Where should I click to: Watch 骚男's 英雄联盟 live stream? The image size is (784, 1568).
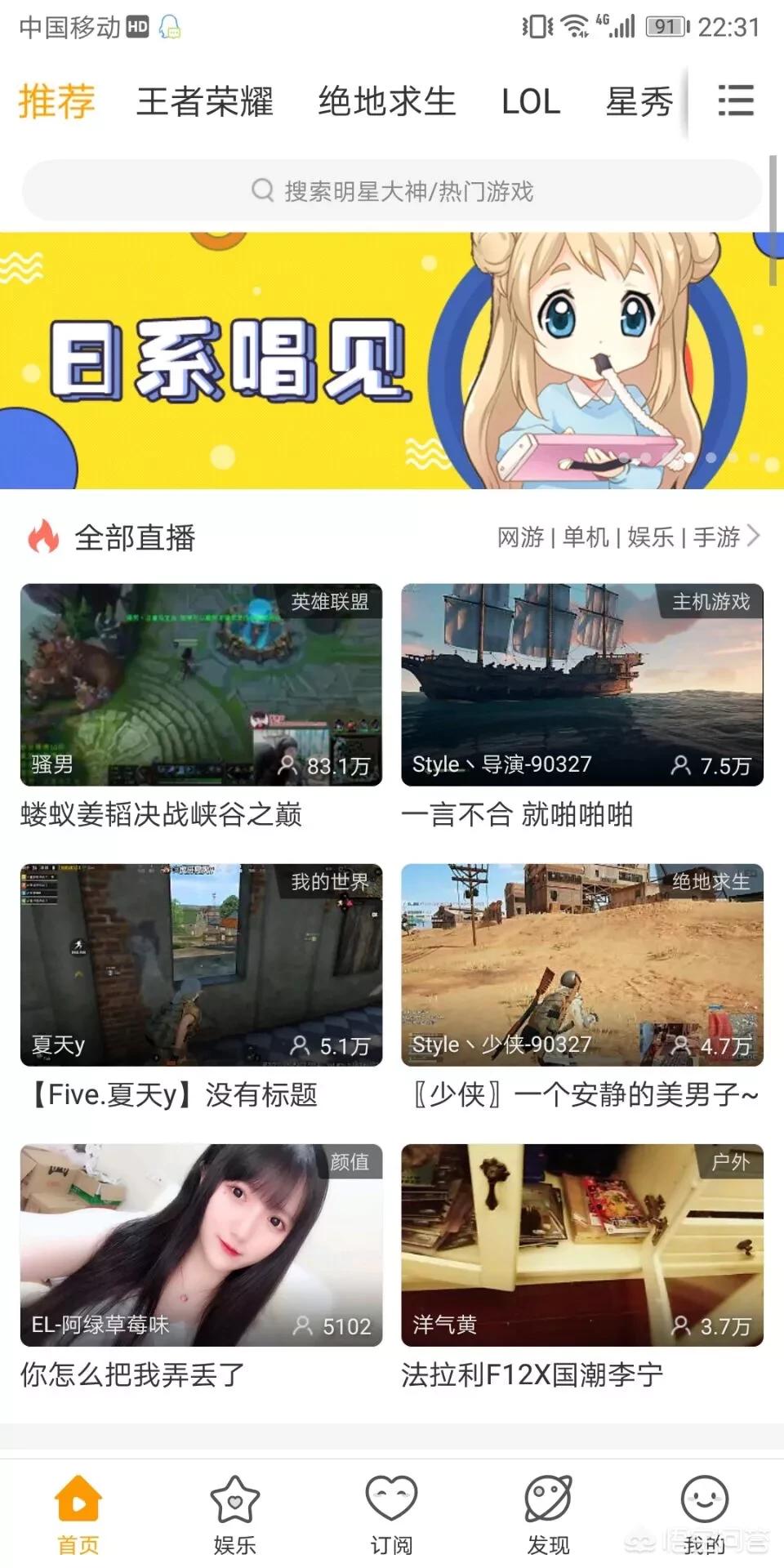201,684
